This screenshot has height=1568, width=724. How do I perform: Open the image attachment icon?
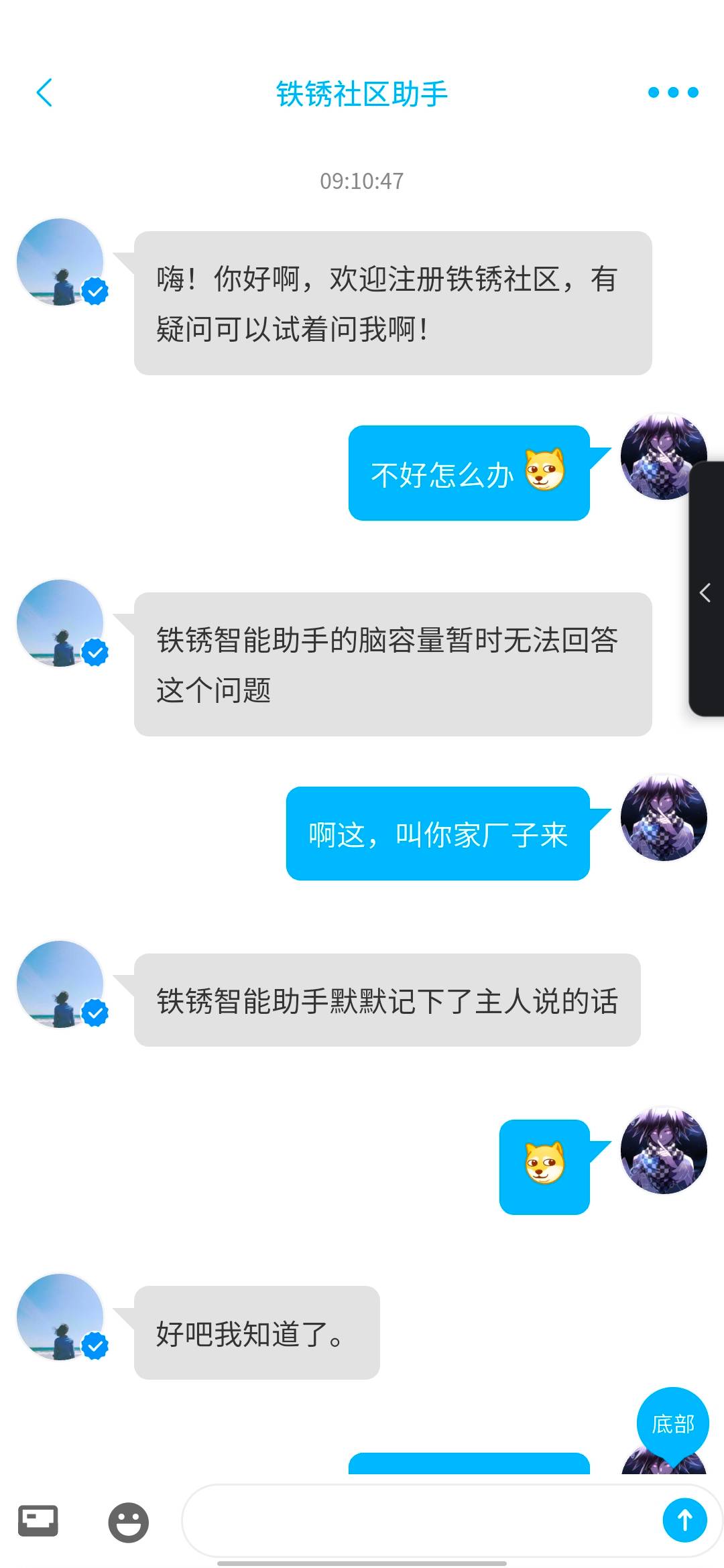tap(38, 1521)
